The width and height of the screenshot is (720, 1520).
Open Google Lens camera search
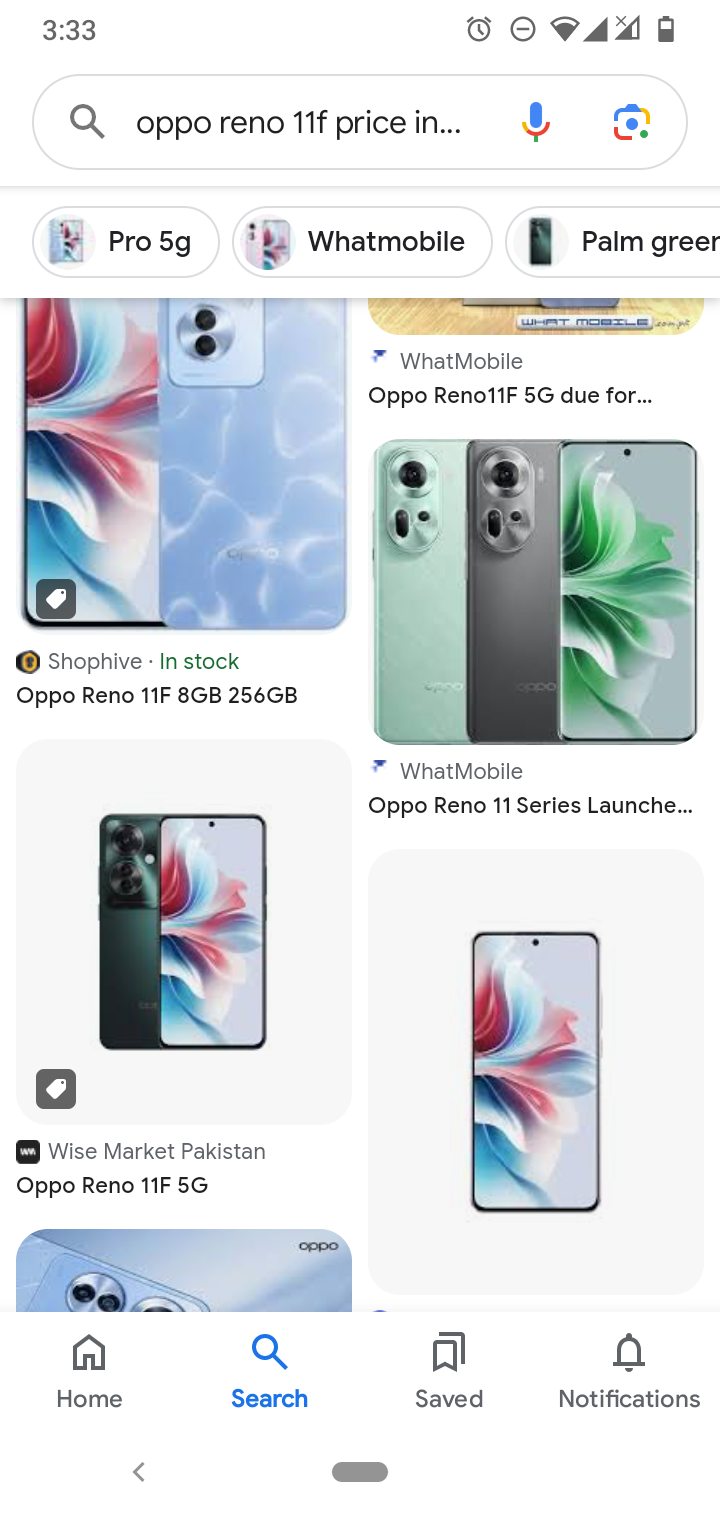pos(631,122)
